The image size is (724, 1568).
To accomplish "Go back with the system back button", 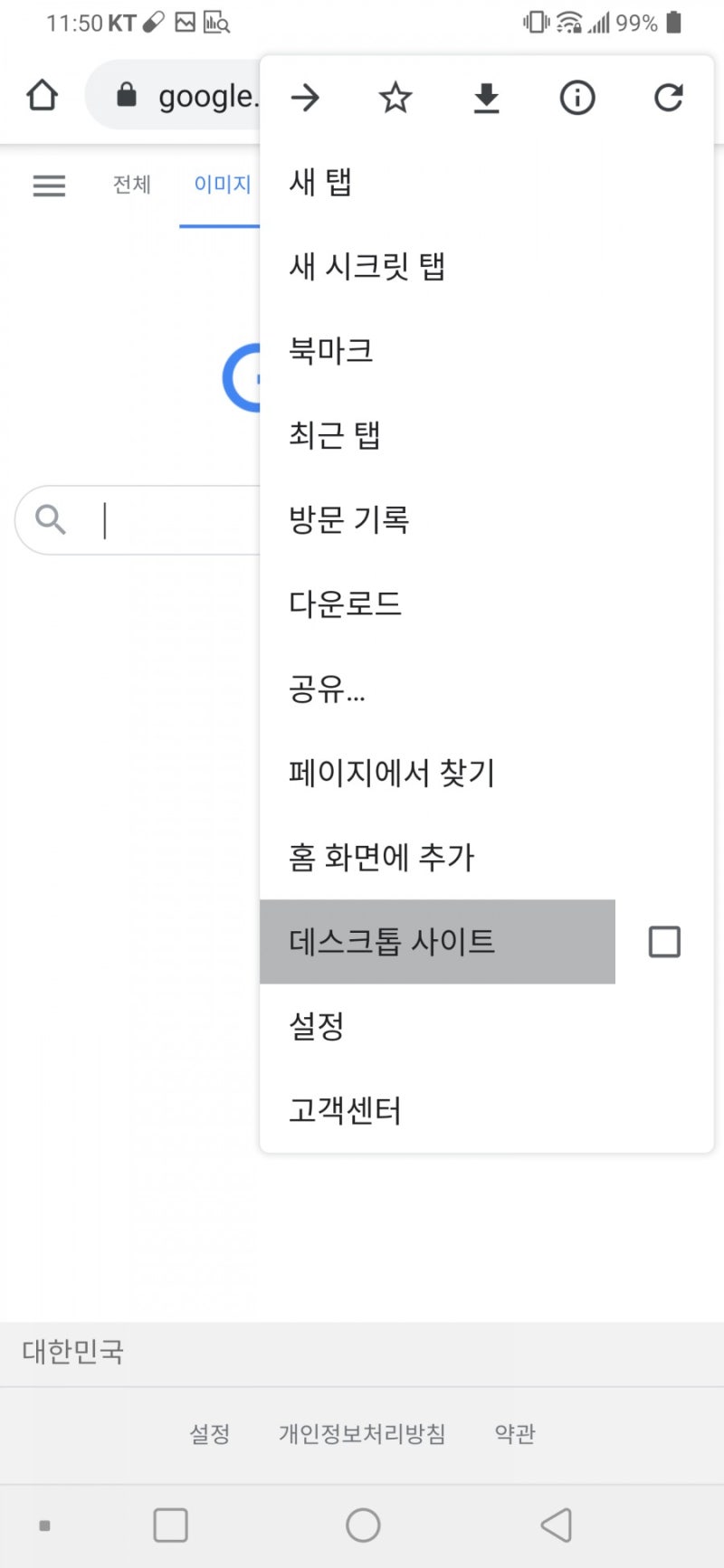I will [x=556, y=1525].
